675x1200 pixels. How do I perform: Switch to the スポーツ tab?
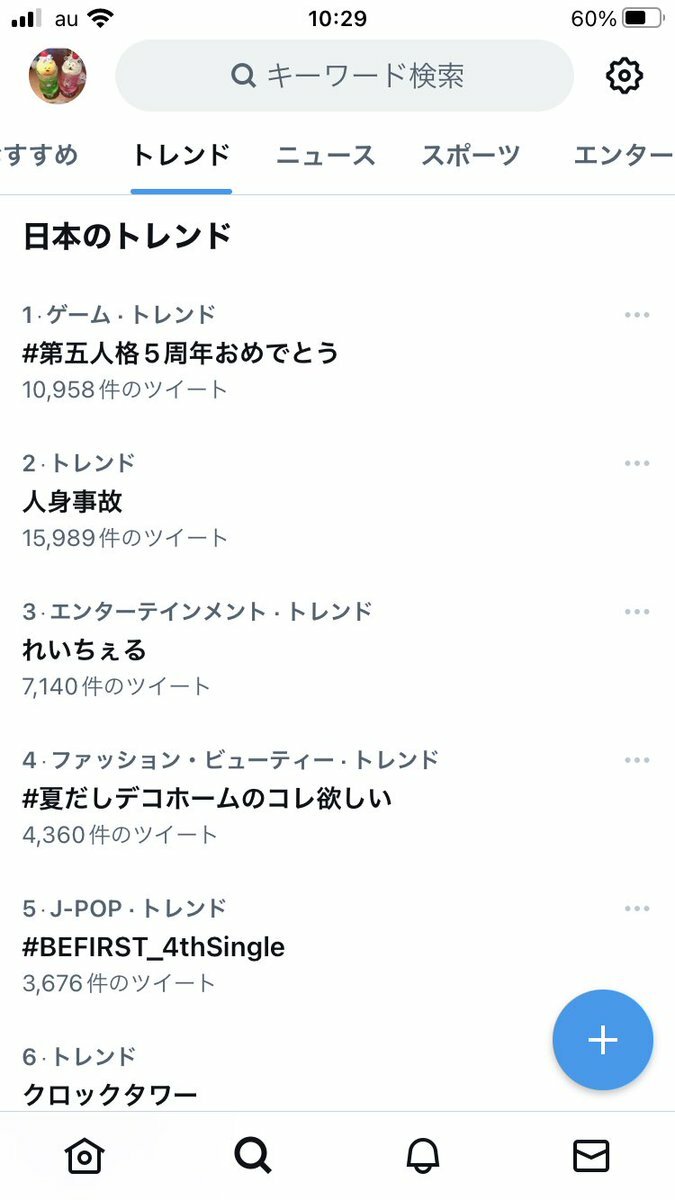coord(470,155)
